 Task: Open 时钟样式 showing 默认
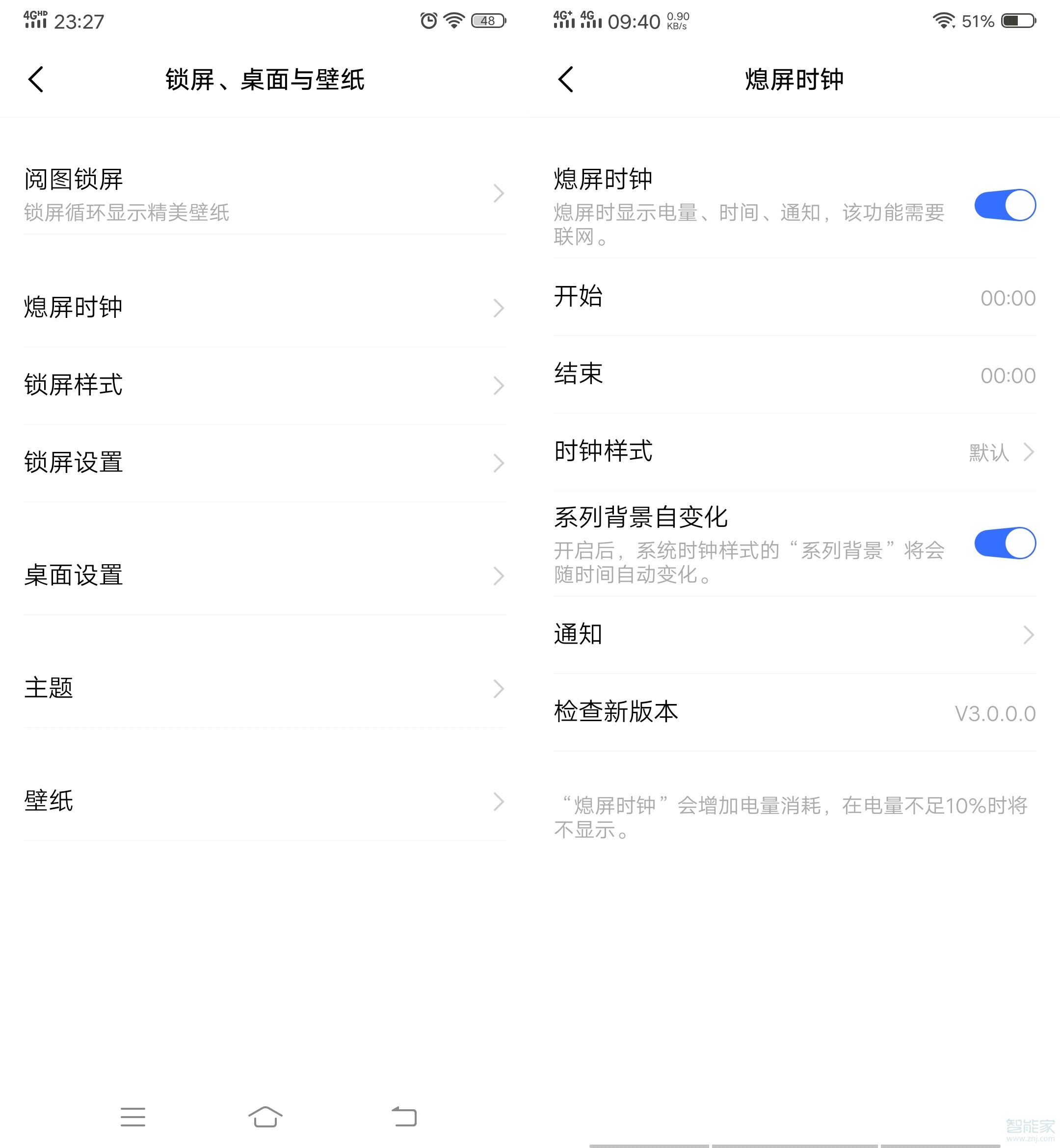click(794, 452)
